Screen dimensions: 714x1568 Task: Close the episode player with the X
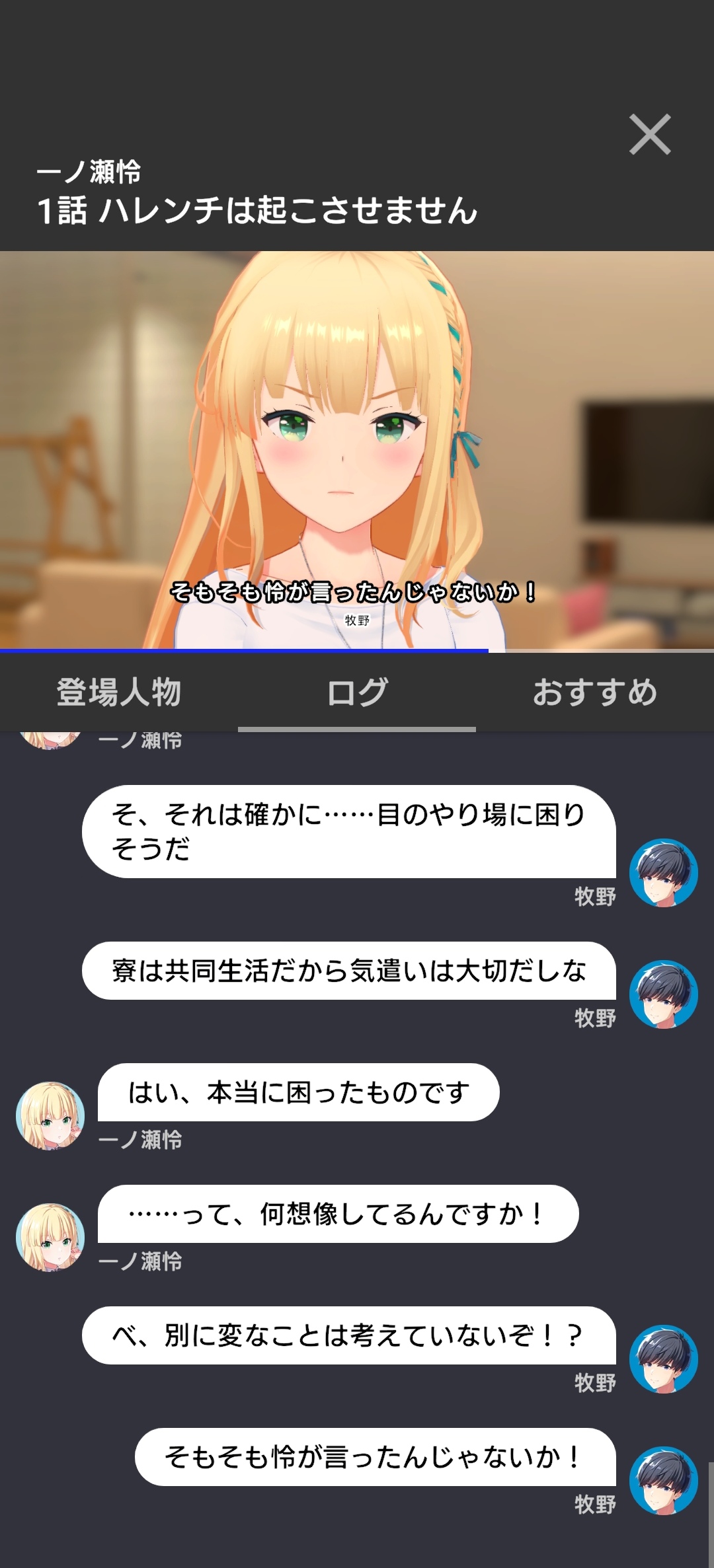[650, 135]
